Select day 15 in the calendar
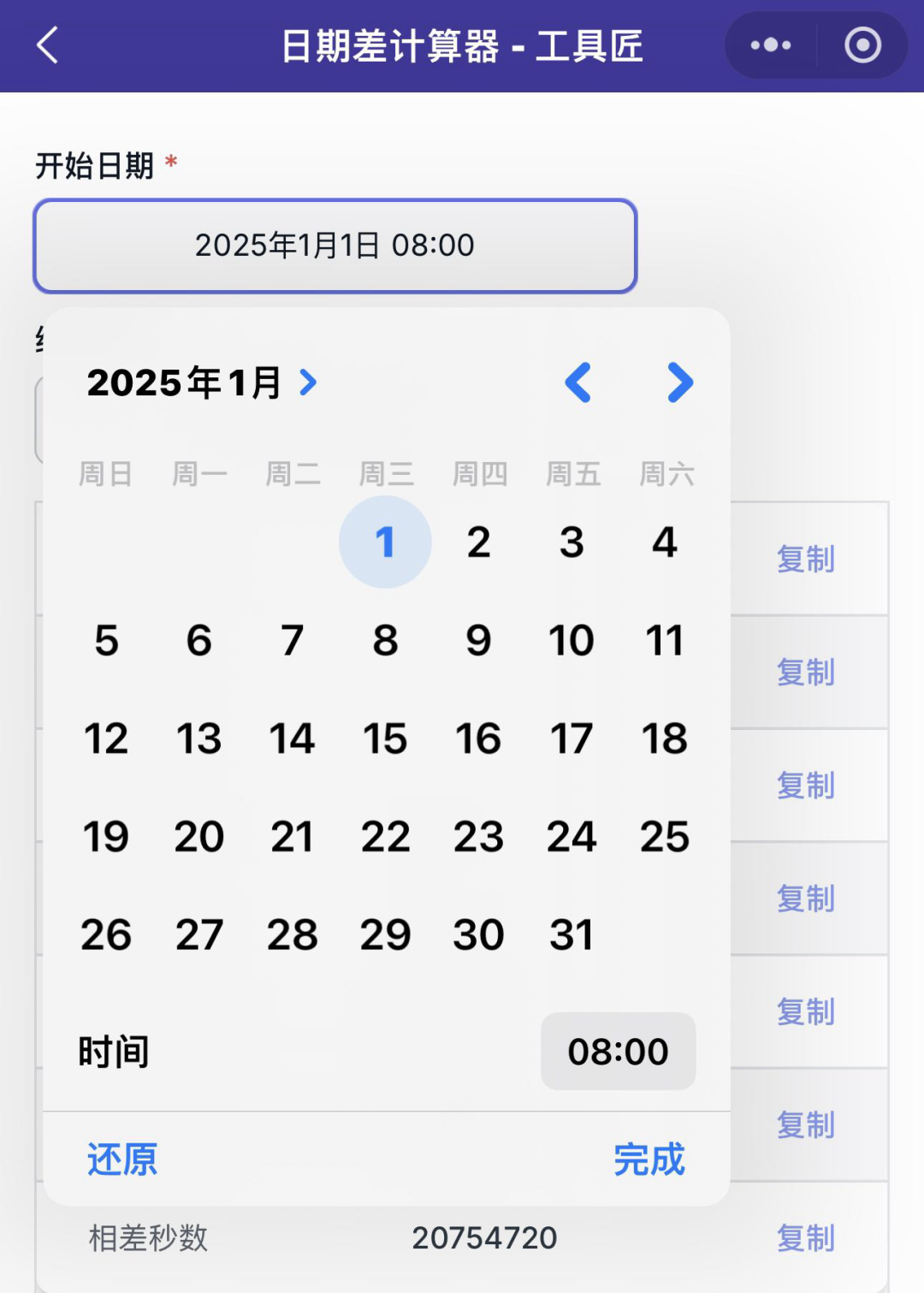 (385, 738)
